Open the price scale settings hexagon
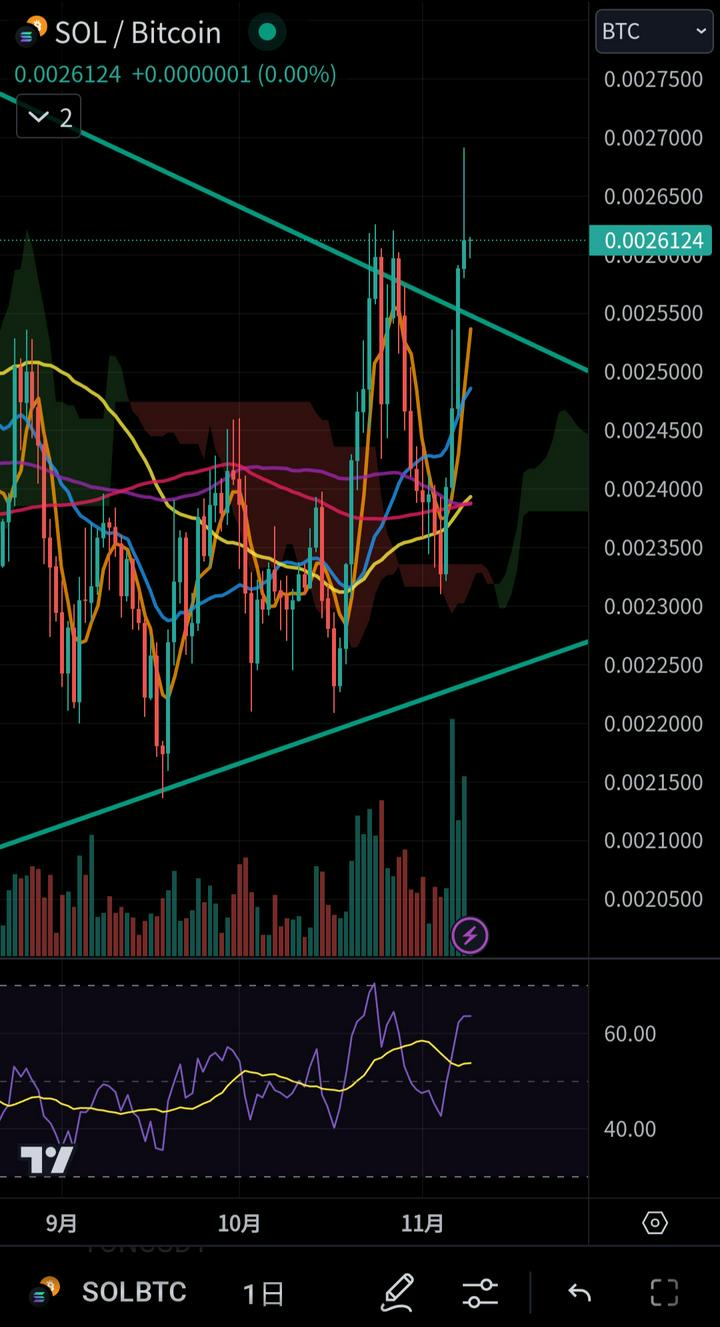This screenshot has height=1327, width=720. coord(654,1222)
